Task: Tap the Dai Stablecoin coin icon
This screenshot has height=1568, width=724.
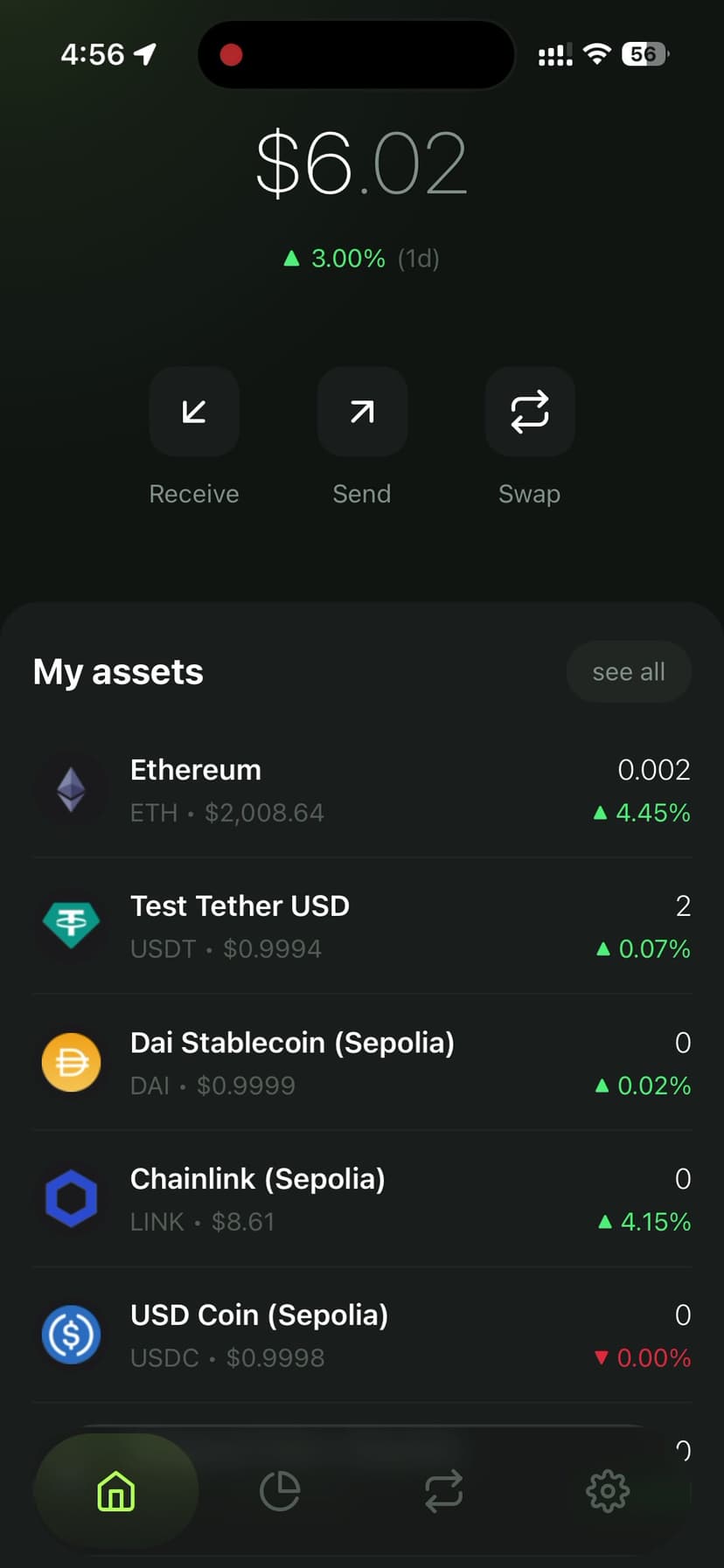Action: click(x=71, y=1061)
